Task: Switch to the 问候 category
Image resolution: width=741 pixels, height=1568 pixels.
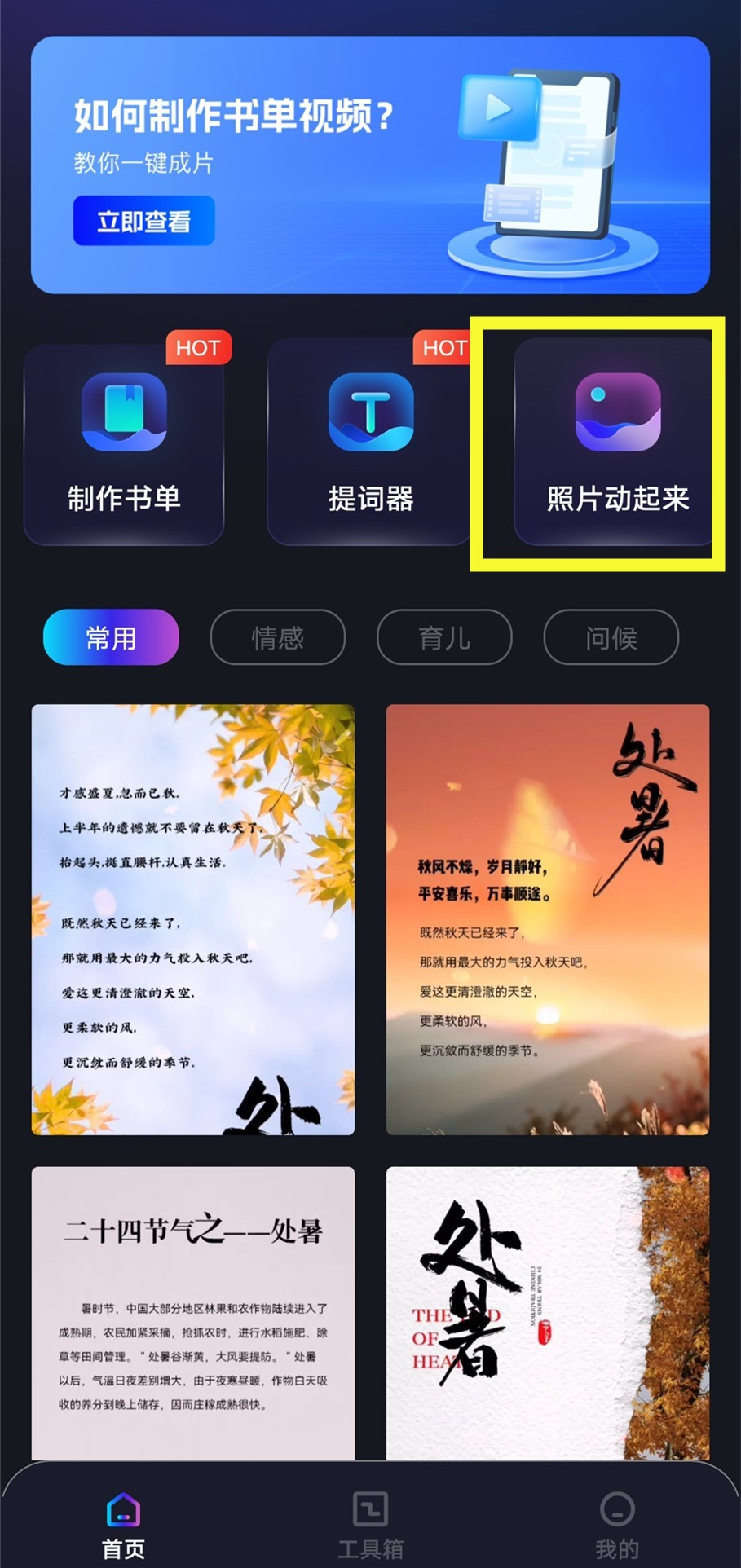Action: 611,637
